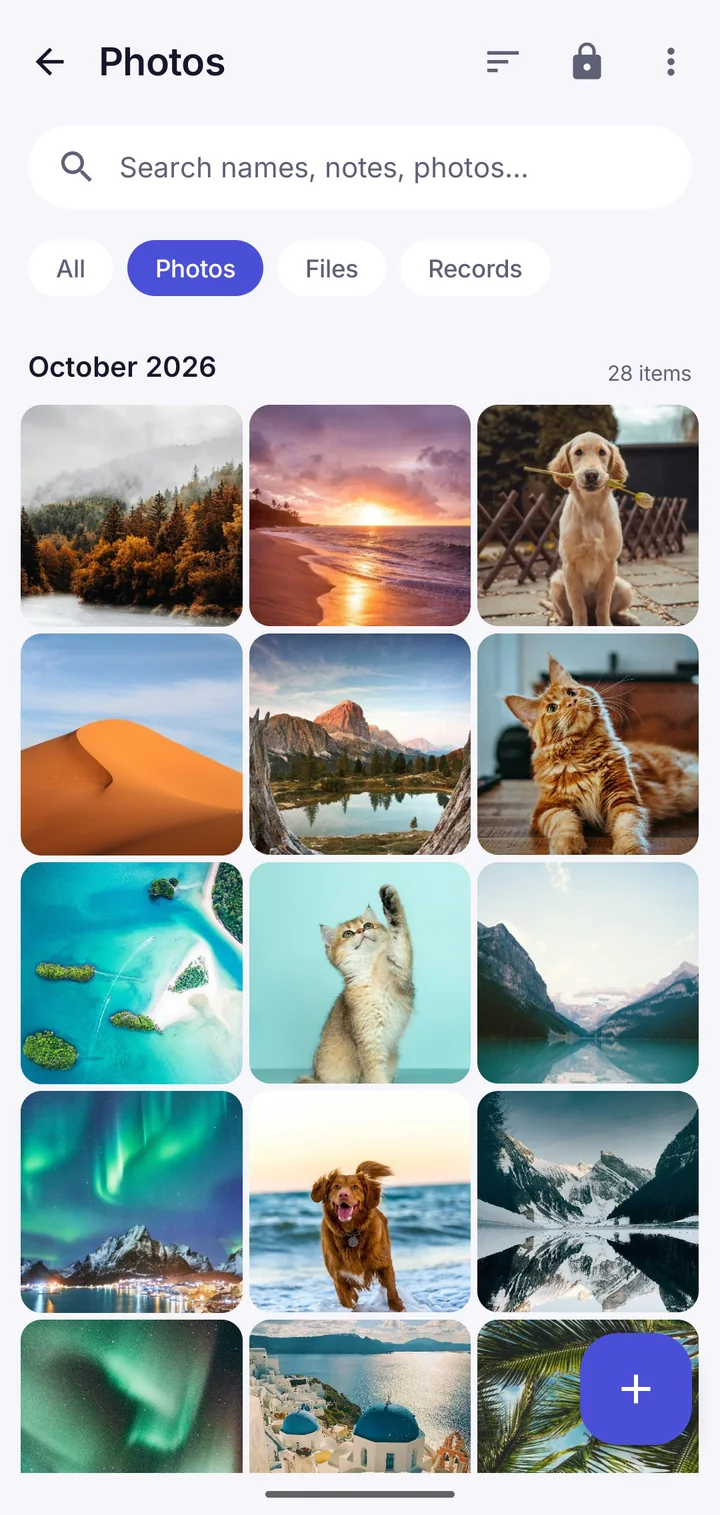This screenshot has width=720, height=1515.
Task: Open the kitten raising its paw photo
Action: pyautogui.click(x=360, y=973)
